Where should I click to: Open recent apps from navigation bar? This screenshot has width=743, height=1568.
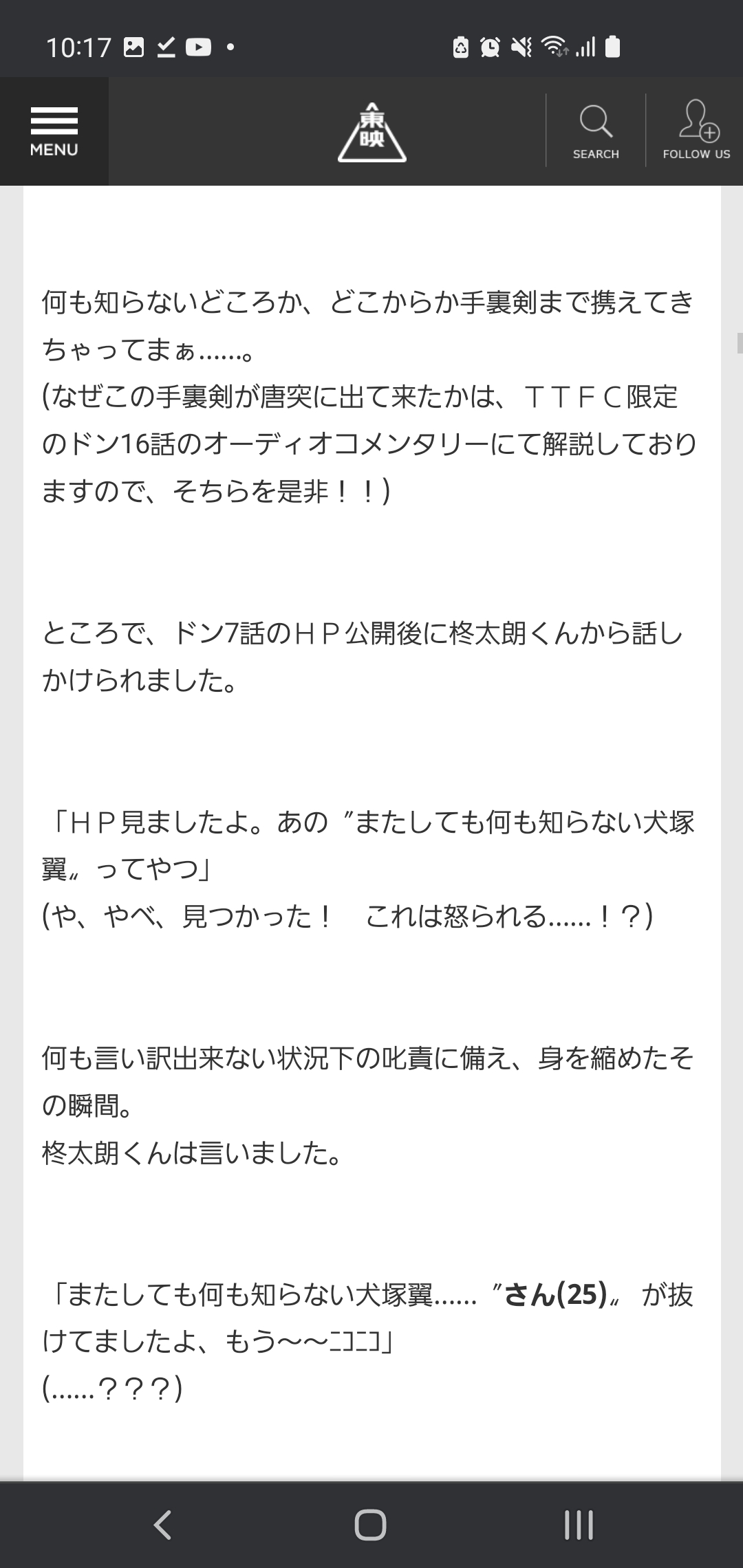coord(578,1524)
